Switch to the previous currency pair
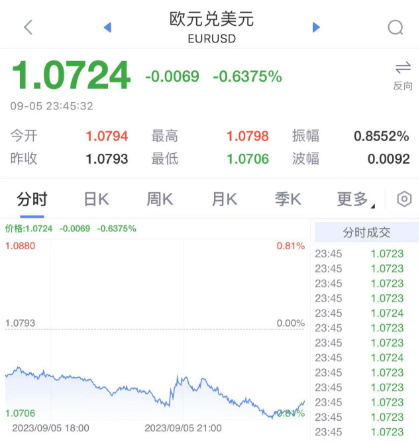The width and height of the screenshot is (419, 441). pos(107,27)
